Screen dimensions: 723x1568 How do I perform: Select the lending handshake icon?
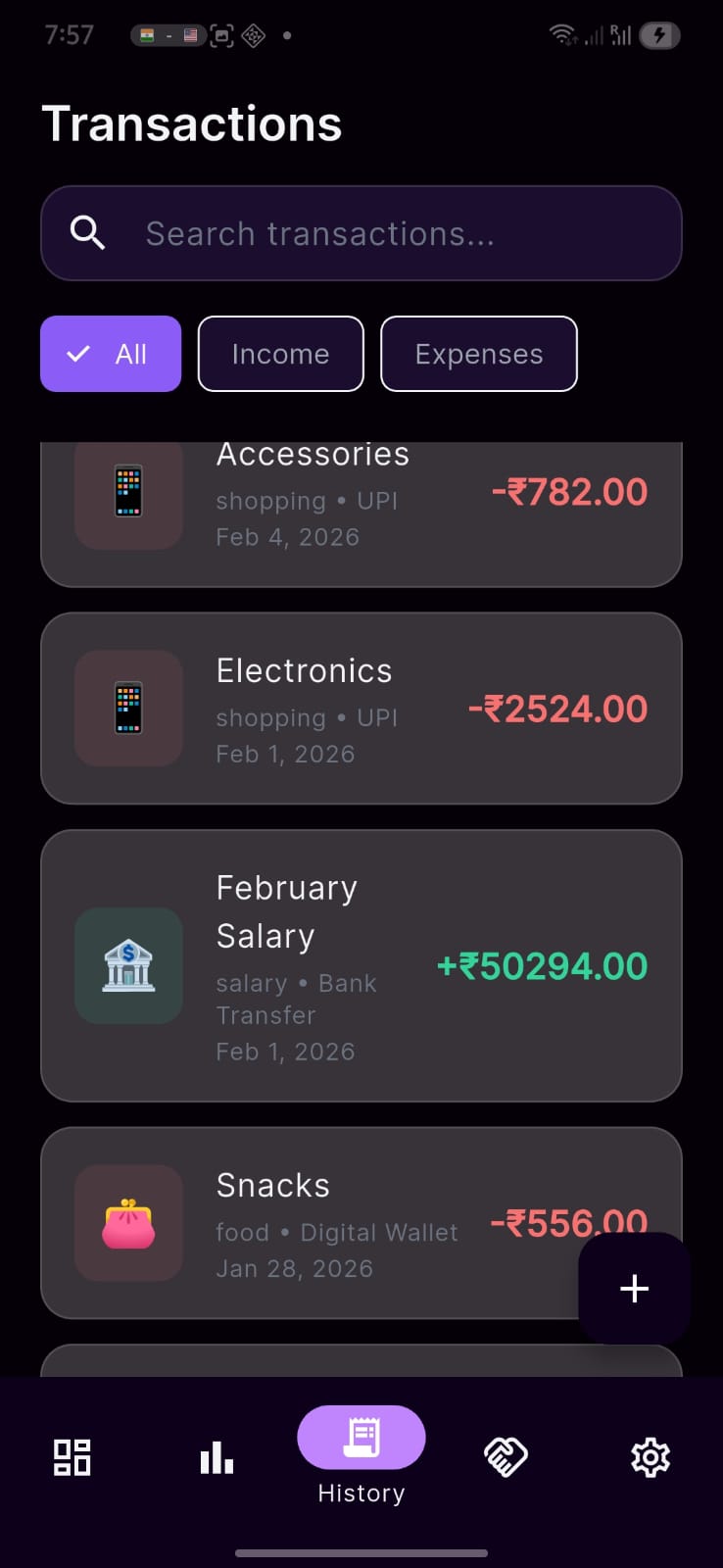coord(506,1457)
